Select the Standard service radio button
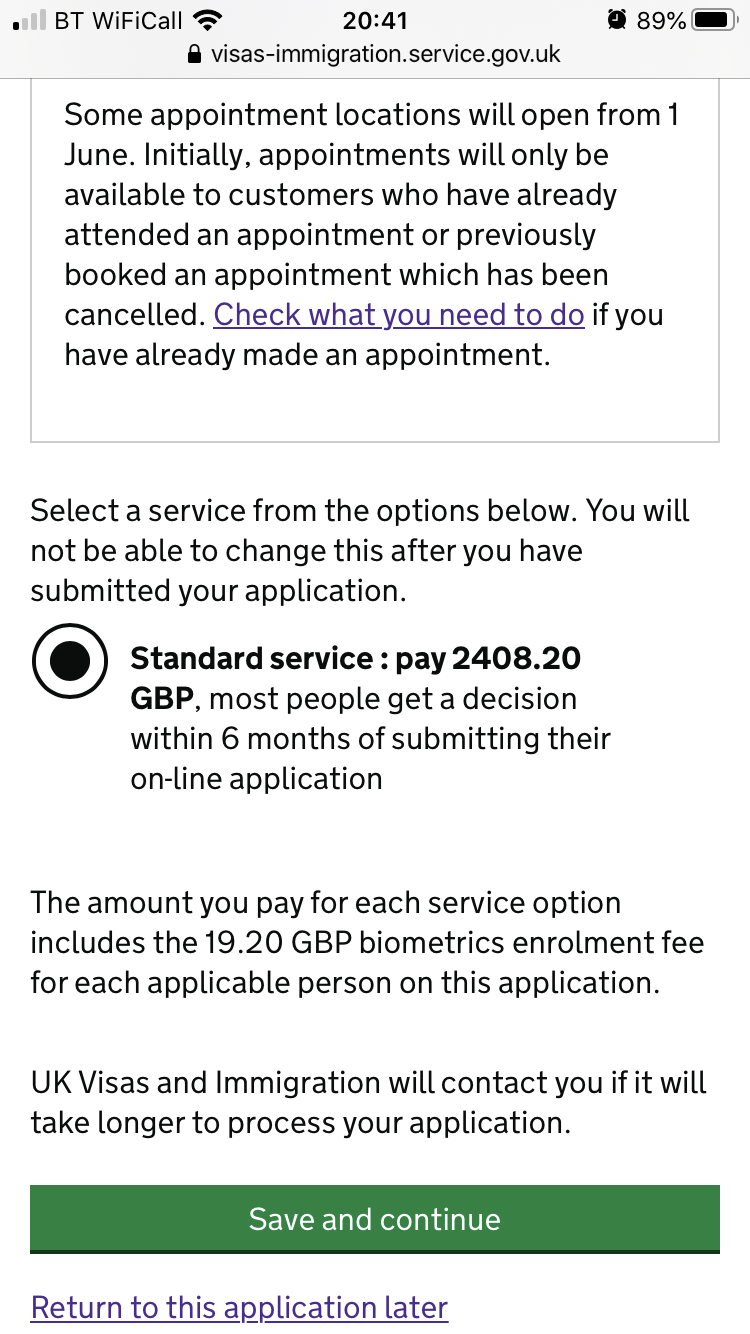750x1334 pixels. 69,660
